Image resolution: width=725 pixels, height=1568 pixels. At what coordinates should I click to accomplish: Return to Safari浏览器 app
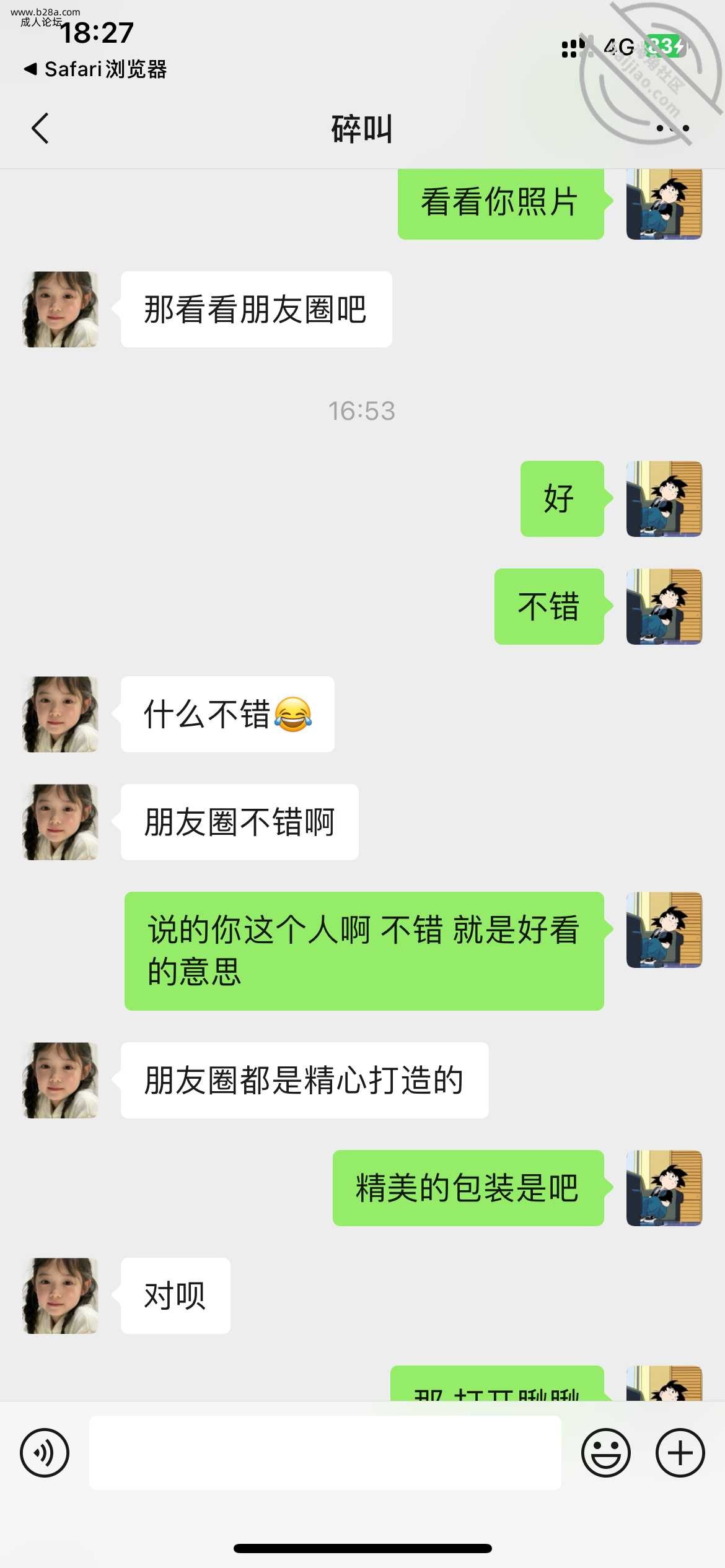(x=96, y=69)
